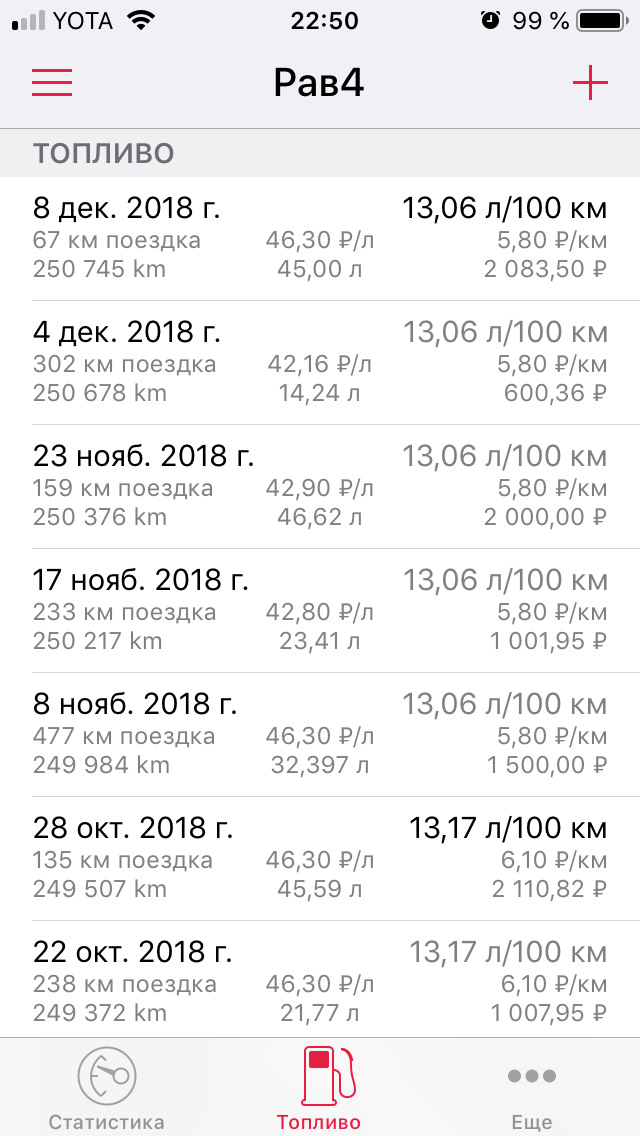View the 4 дек. 2018 fuel record

click(320, 362)
